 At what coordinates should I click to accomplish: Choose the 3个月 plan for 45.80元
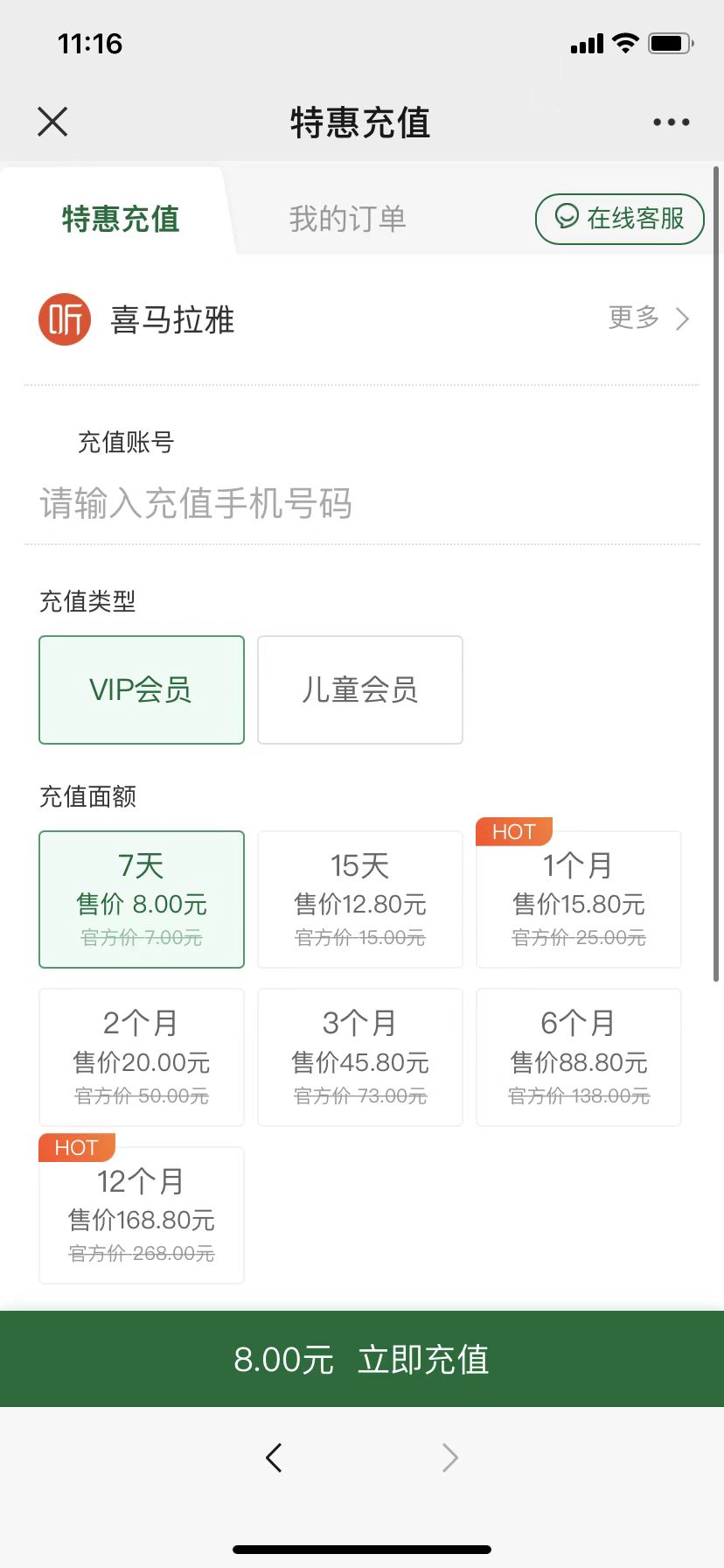tap(359, 1057)
